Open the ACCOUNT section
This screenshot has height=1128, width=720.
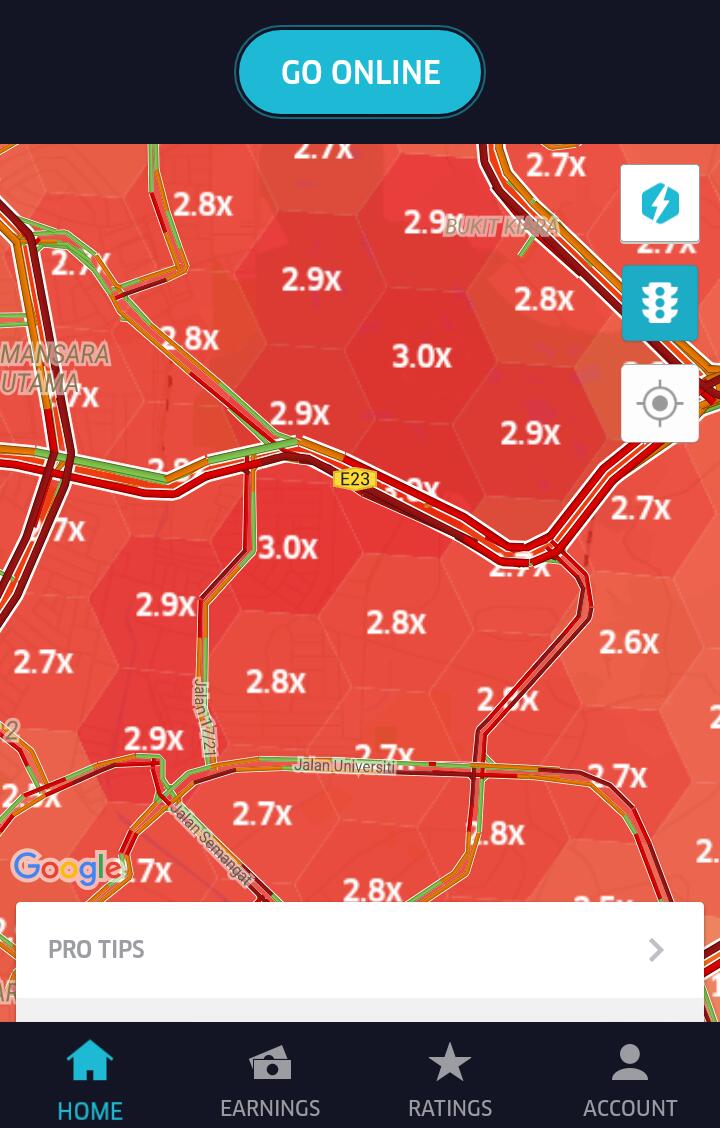[630, 1080]
